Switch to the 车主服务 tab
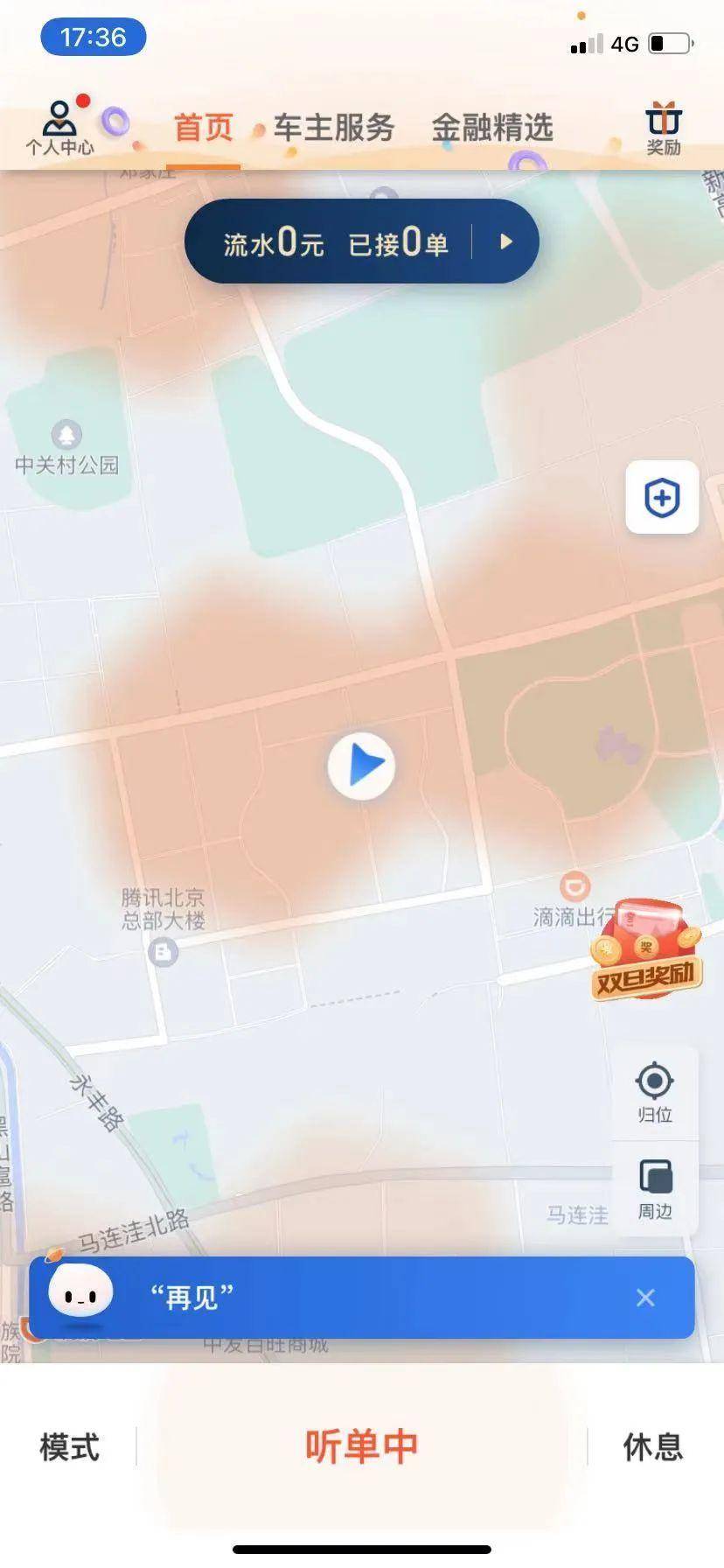 (333, 128)
